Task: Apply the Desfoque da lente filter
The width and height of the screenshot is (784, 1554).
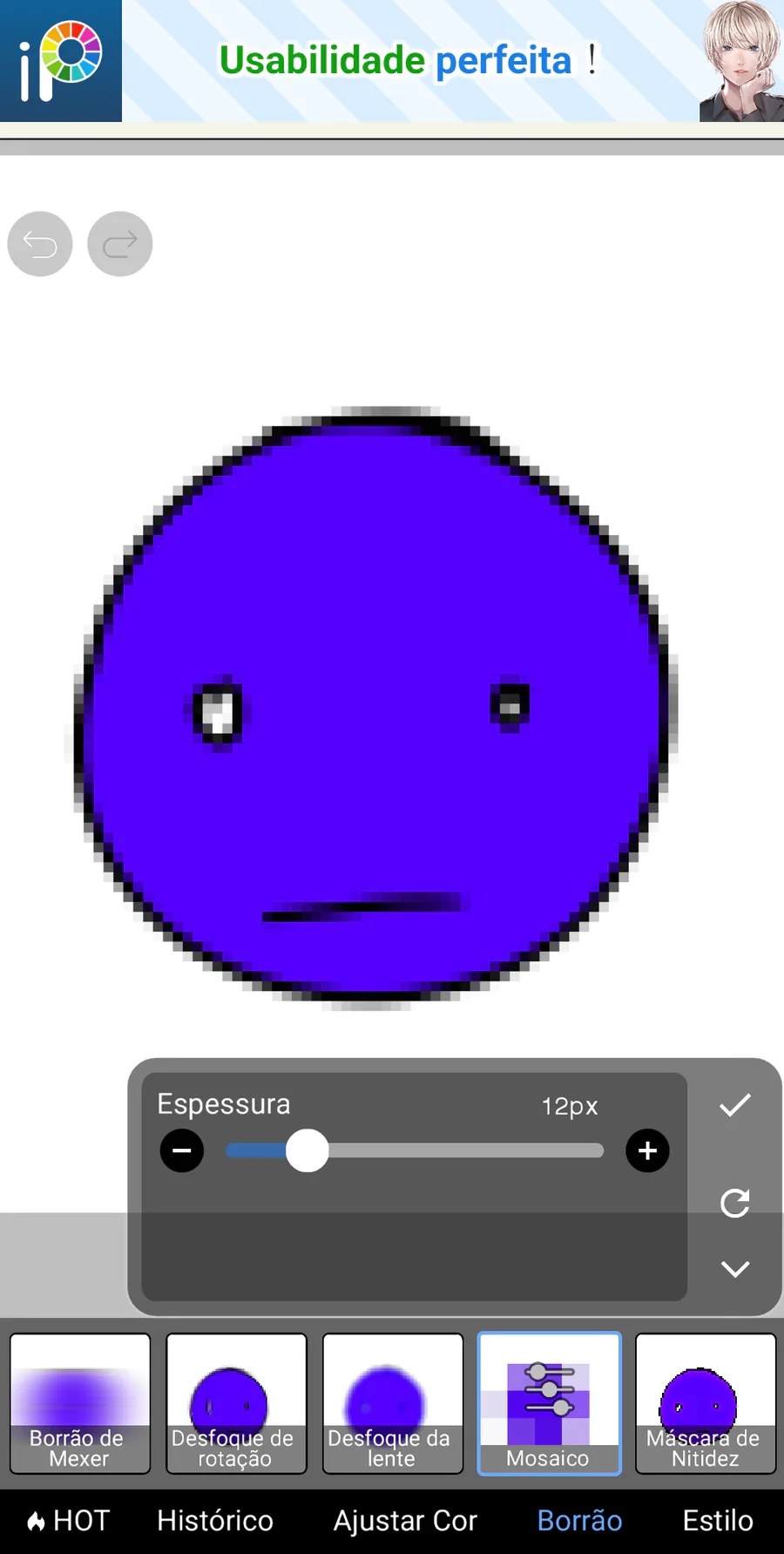Action: click(393, 1403)
